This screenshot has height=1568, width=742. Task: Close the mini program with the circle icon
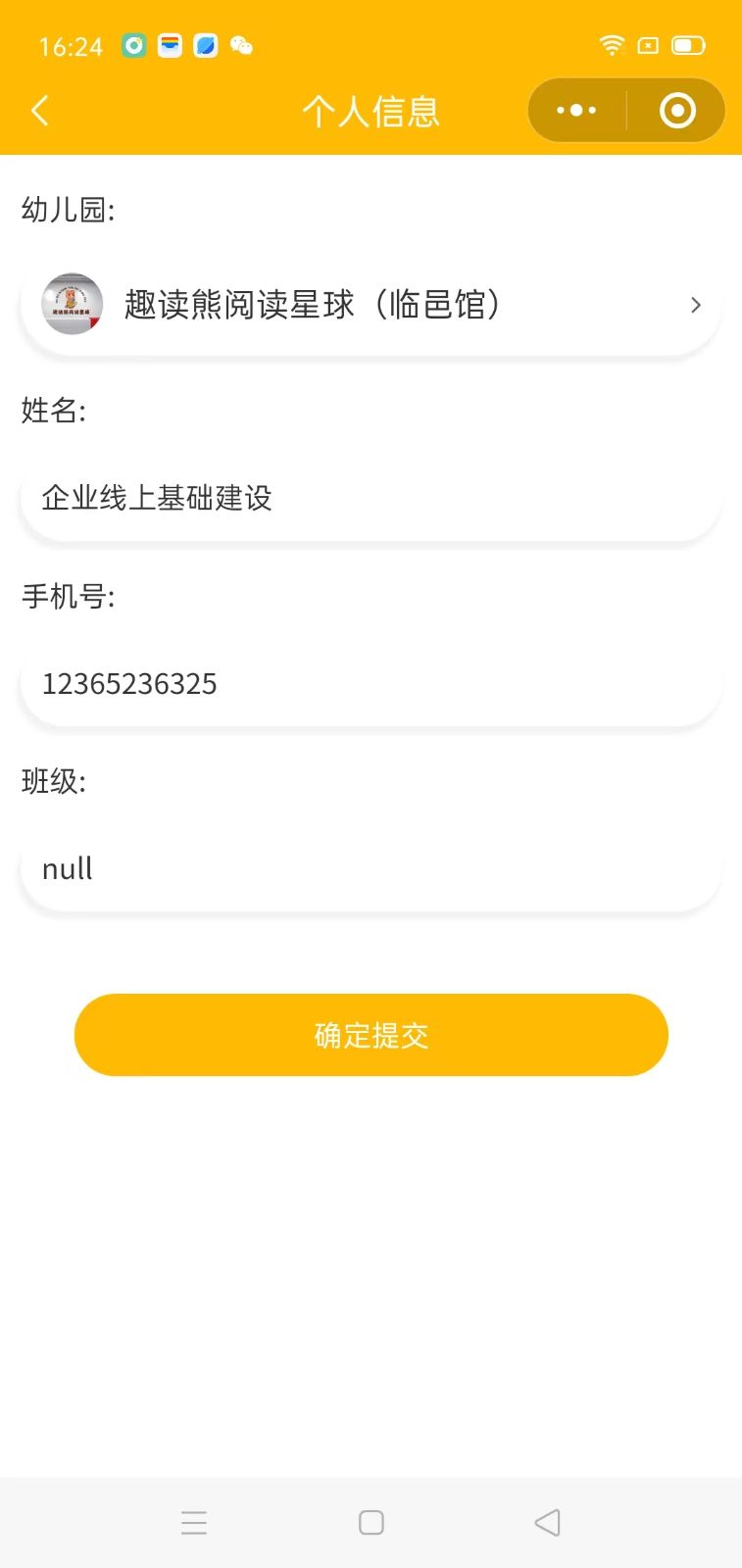[x=677, y=111]
